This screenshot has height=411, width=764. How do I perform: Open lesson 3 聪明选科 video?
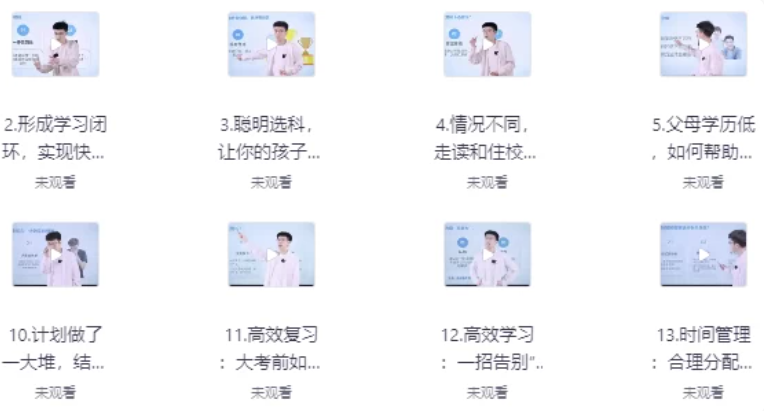point(271,44)
